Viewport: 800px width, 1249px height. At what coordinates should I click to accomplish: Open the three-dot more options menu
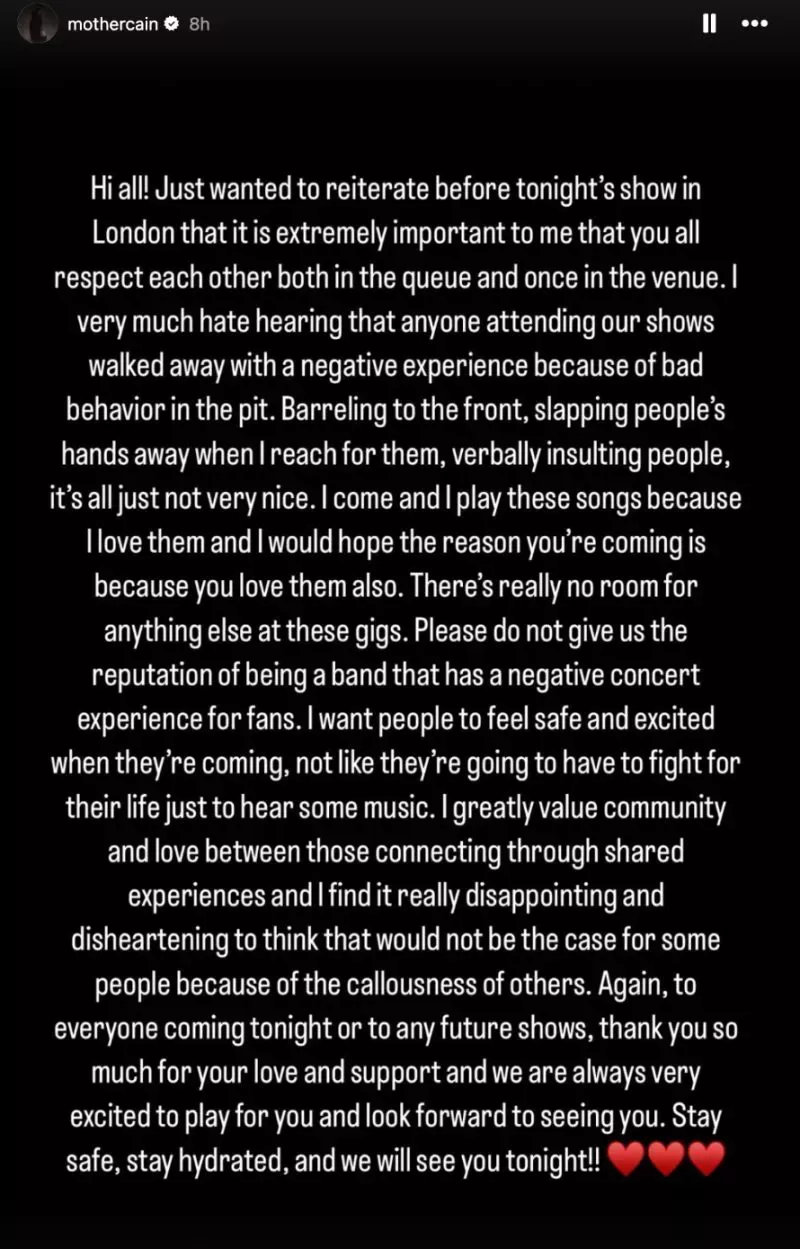click(755, 24)
